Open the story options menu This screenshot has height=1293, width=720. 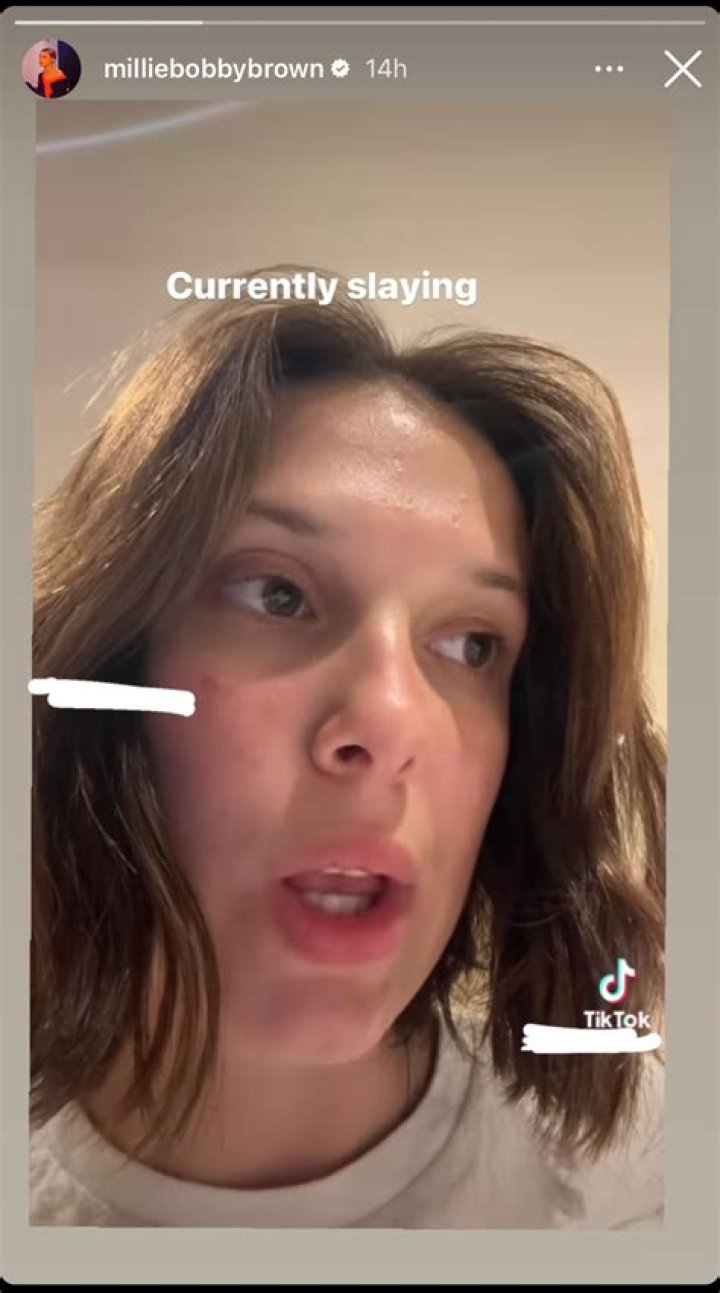(x=609, y=69)
